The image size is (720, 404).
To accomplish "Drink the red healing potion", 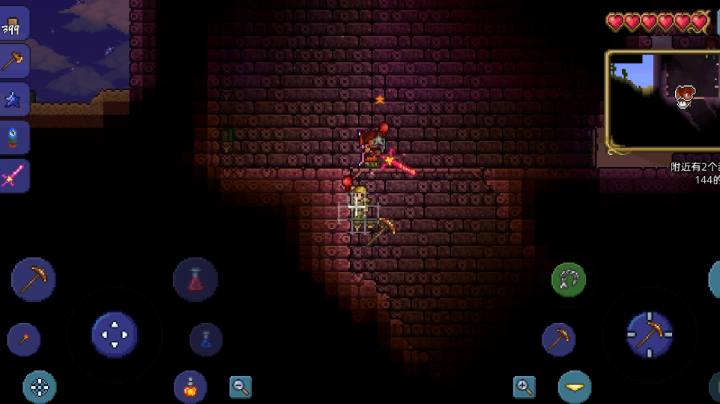I will [x=195, y=280].
